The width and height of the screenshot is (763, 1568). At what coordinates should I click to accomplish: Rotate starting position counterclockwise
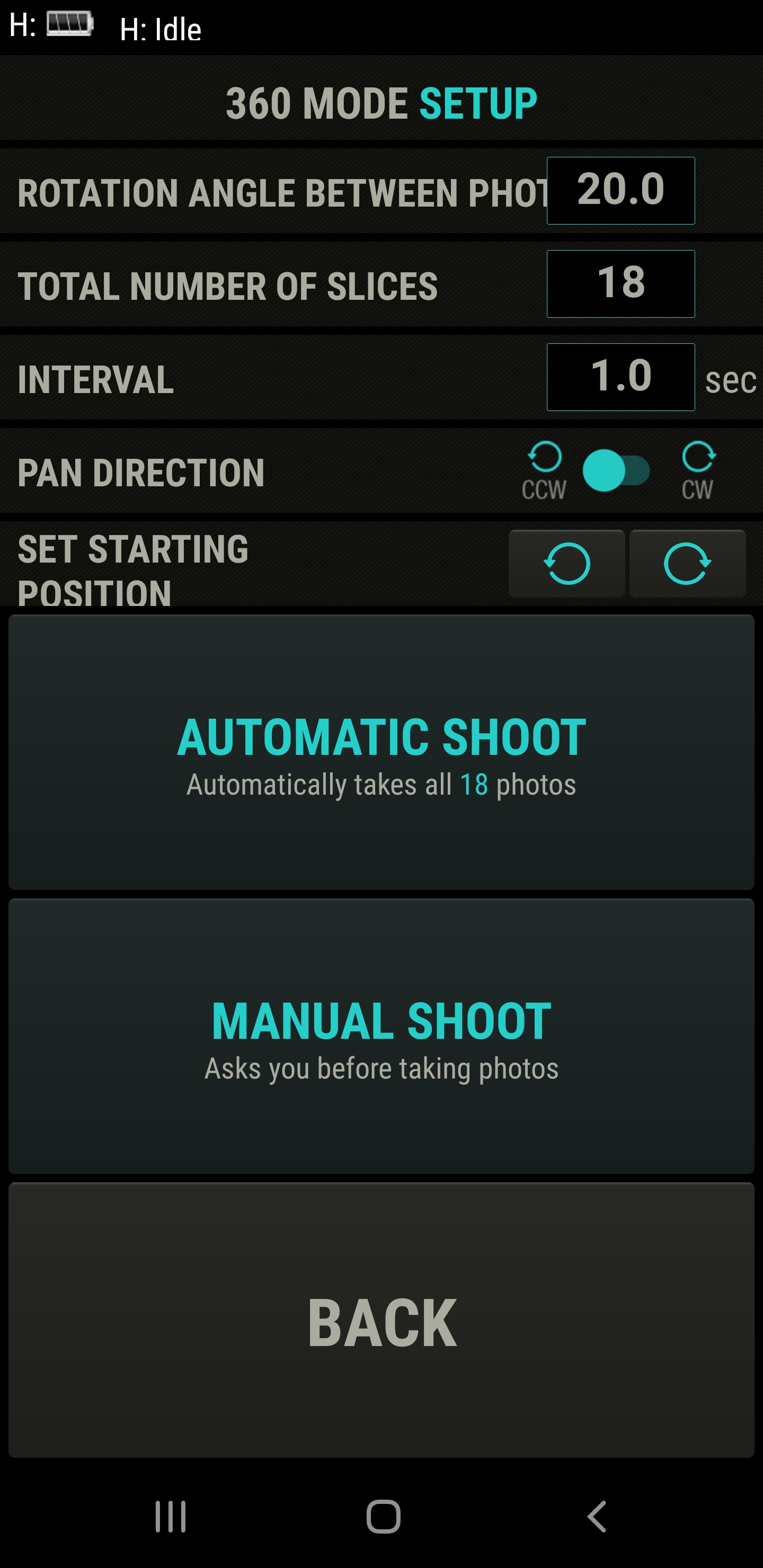pos(566,564)
